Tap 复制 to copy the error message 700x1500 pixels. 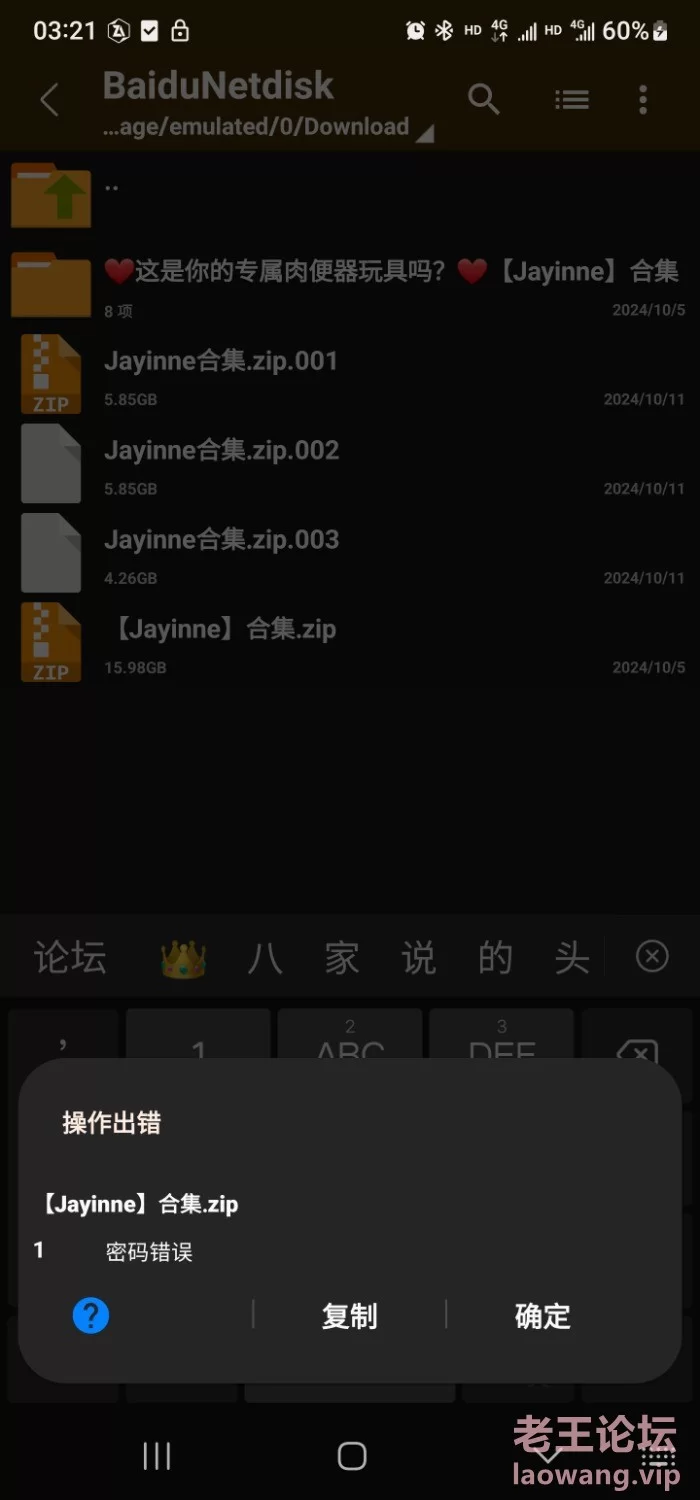[349, 1315]
